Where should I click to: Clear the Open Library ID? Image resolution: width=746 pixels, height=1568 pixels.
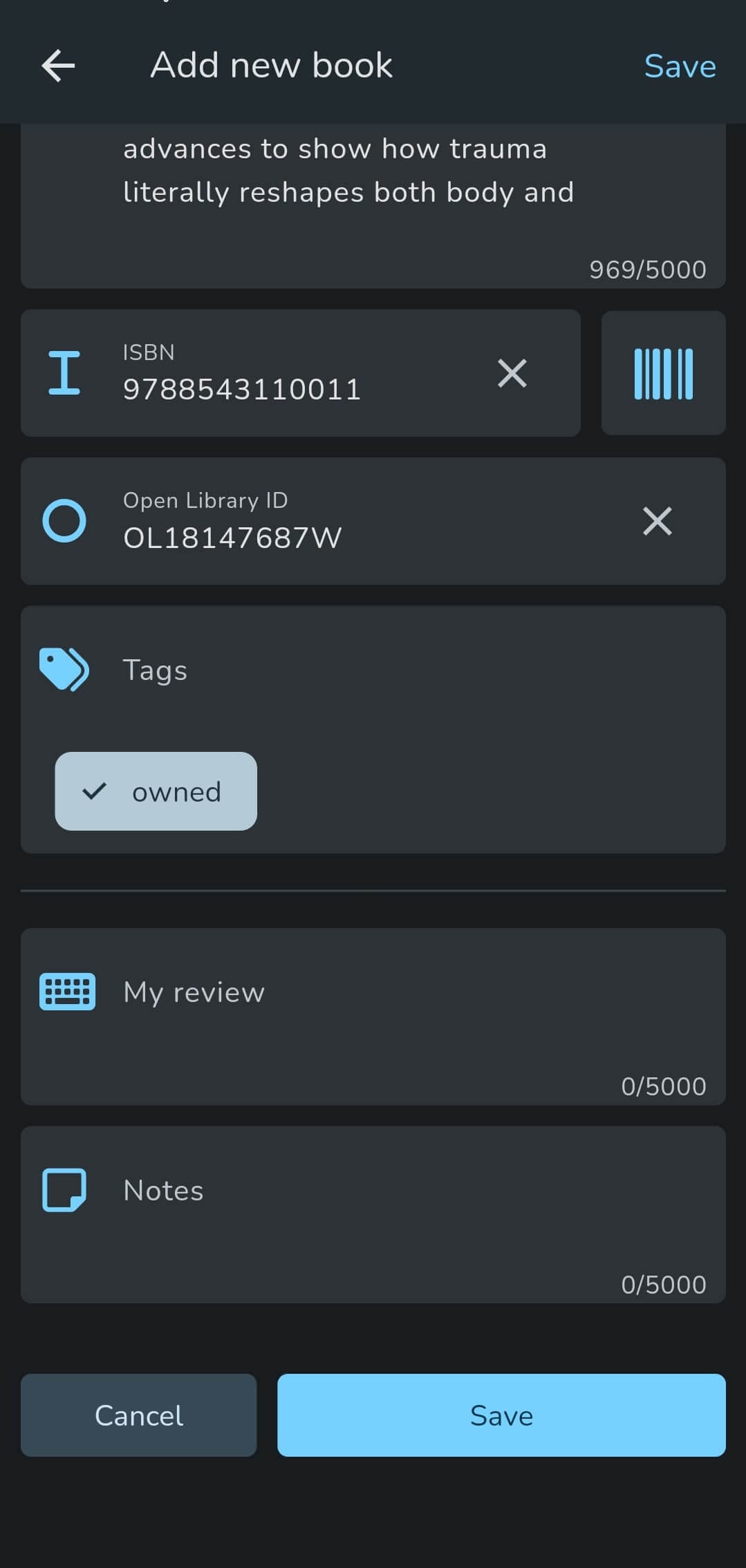(x=656, y=521)
